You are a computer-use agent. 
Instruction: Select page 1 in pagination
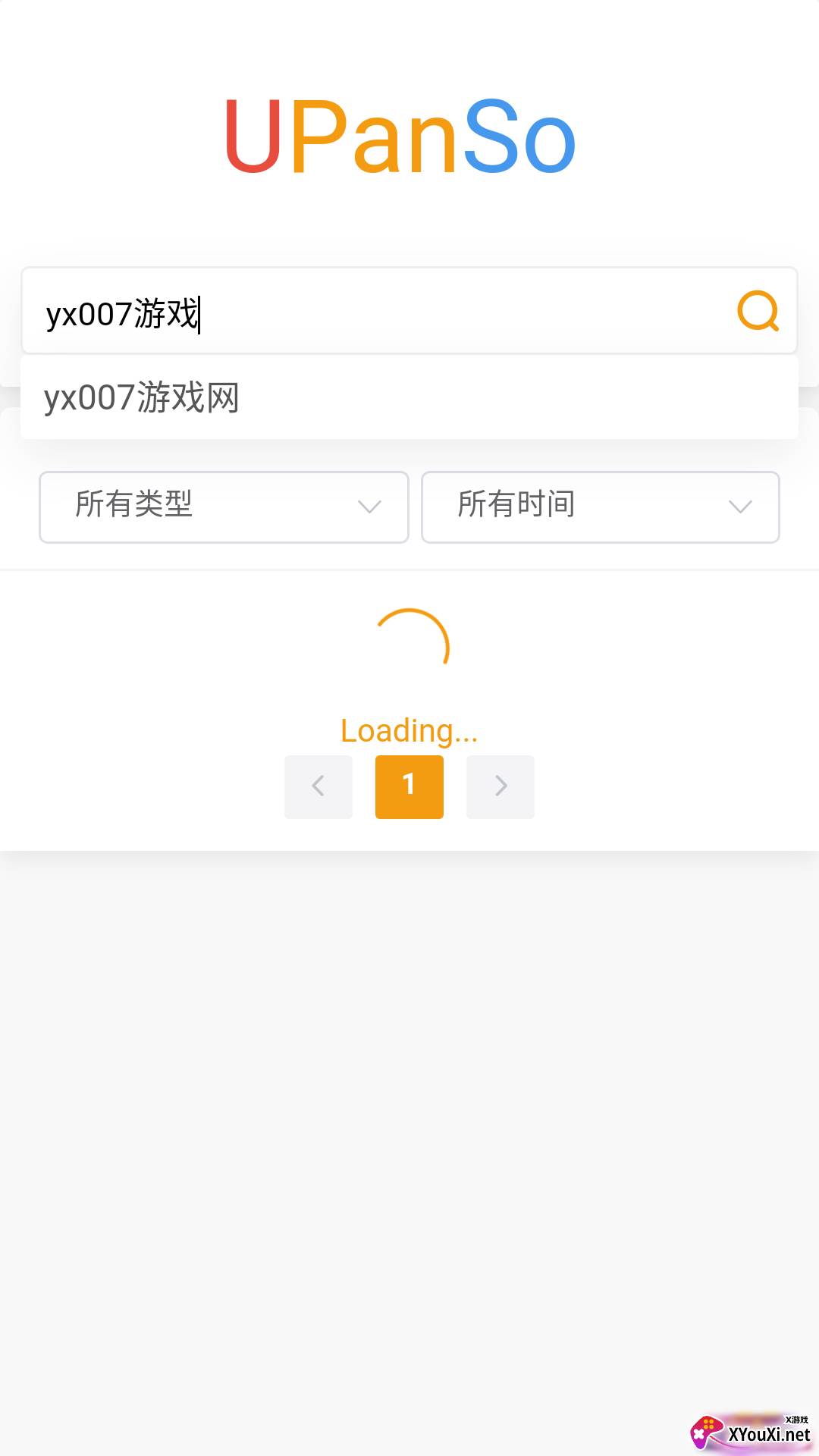(x=409, y=786)
